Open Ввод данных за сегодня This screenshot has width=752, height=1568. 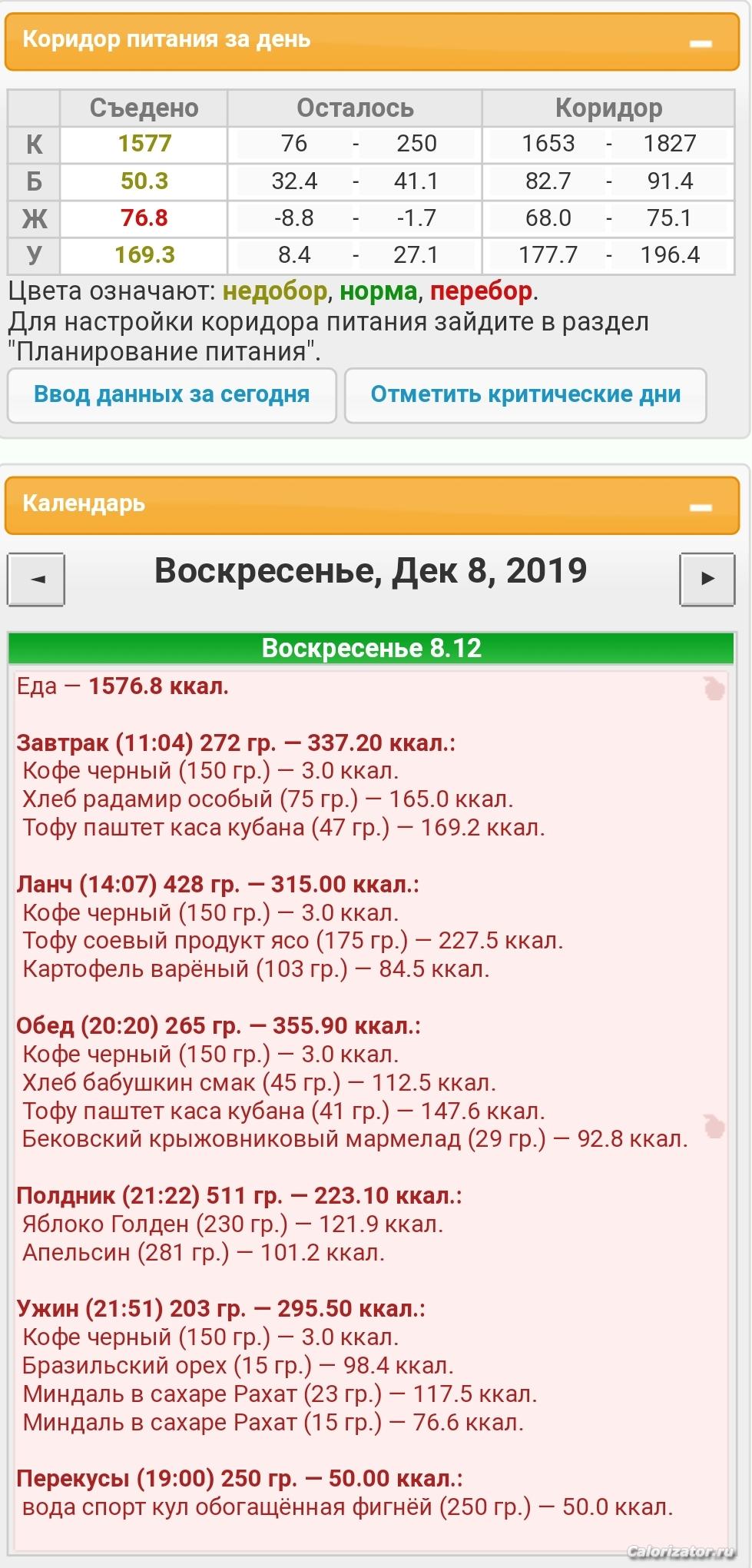click(172, 395)
